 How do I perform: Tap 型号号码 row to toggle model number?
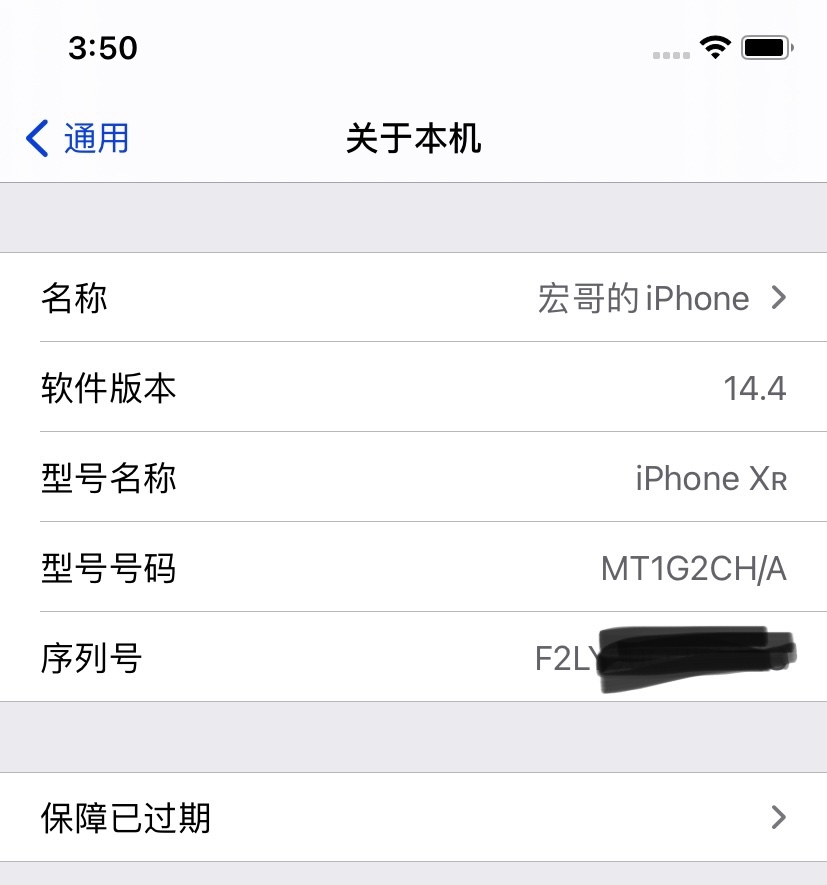coord(413,569)
